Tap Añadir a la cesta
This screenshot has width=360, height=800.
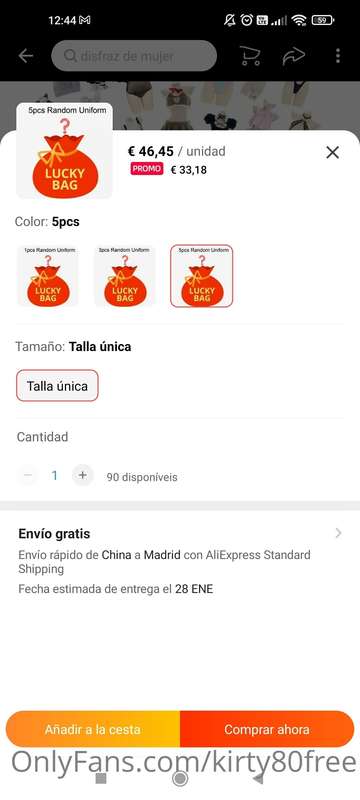click(x=93, y=729)
